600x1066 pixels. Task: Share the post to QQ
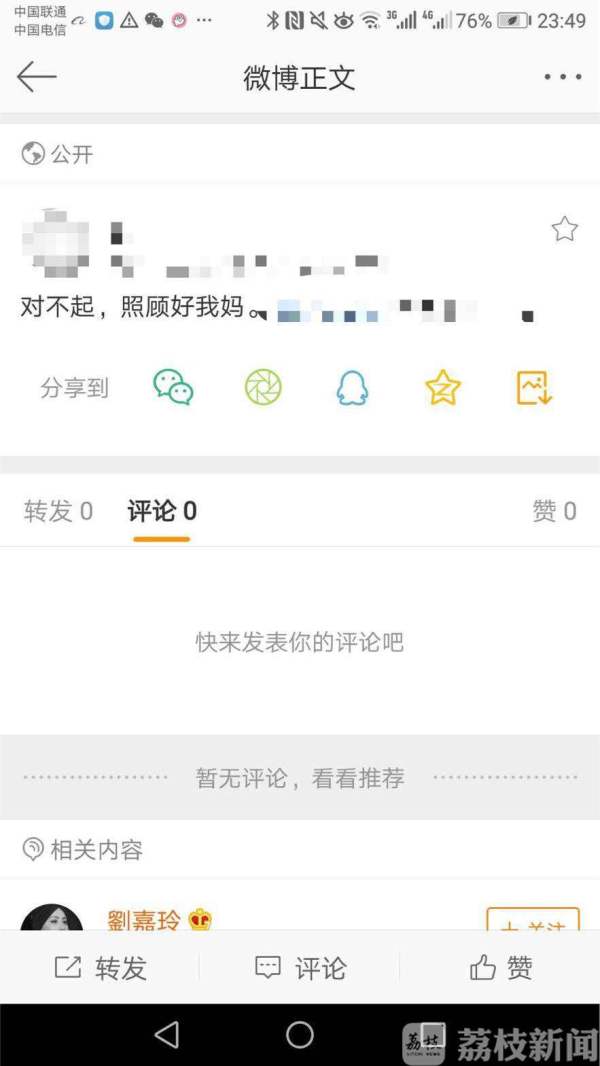click(352, 388)
